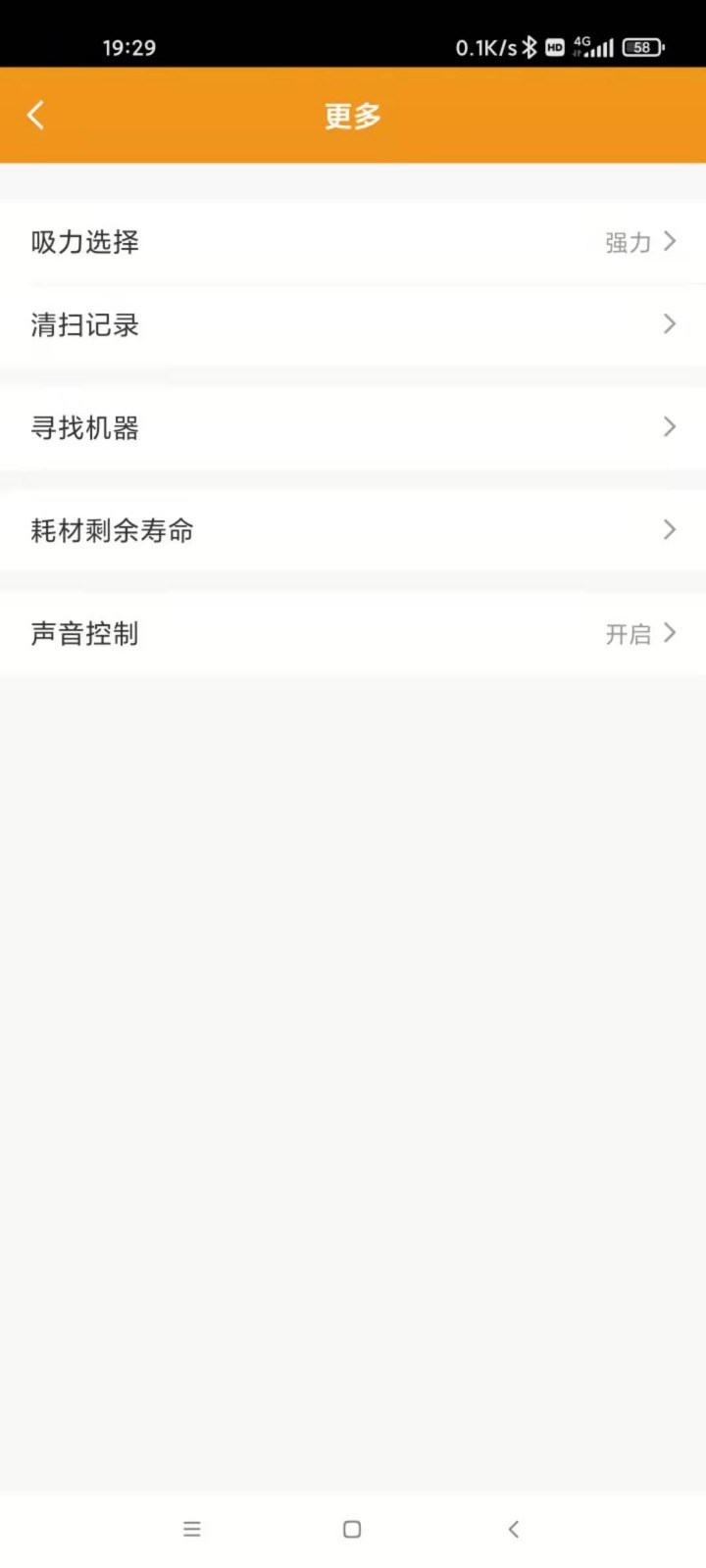706x1568 pixels.
Task: Go back using the header arrow
Action: 36,116
